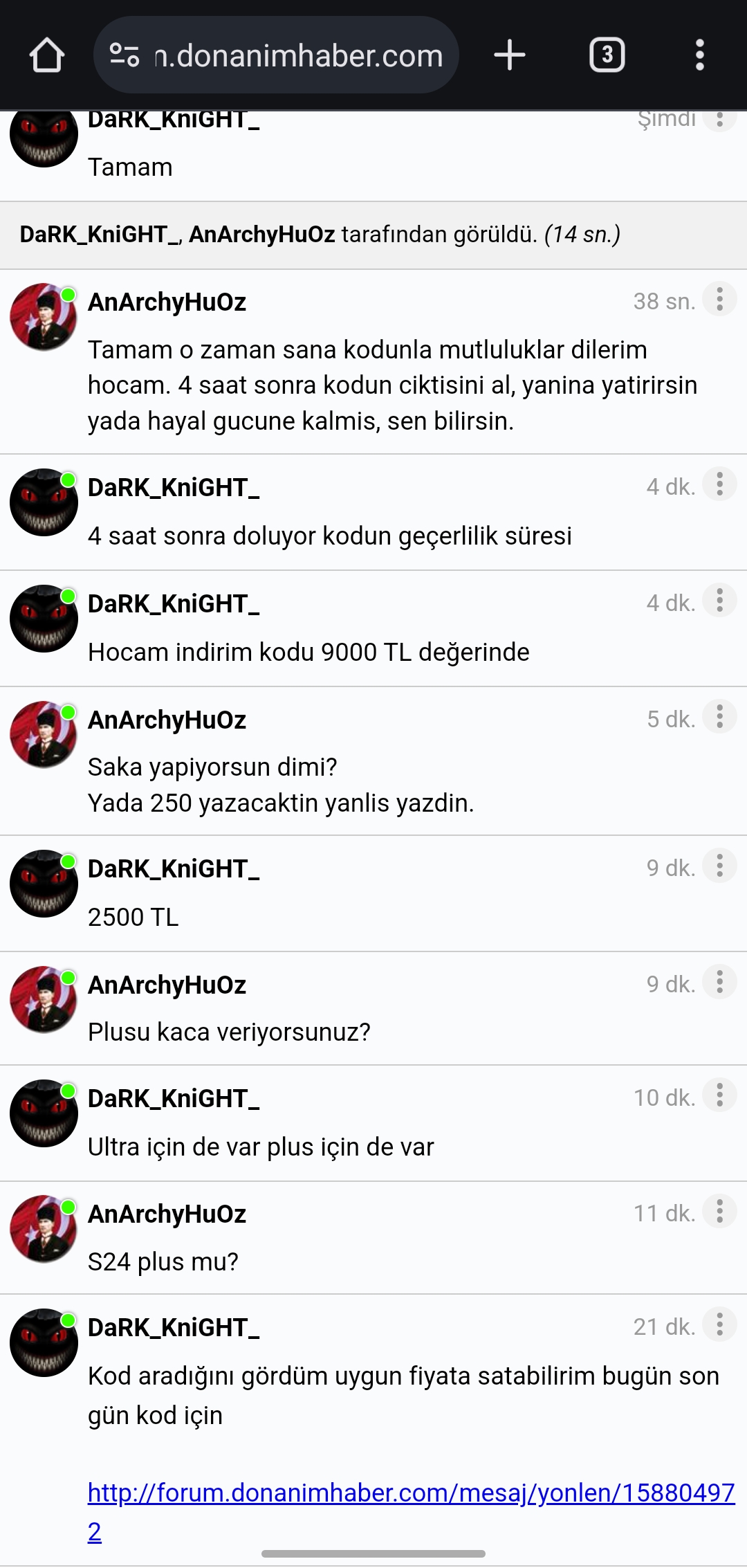This screenshot has width=747, height=1568.
Task: Open a new browser tab
Action: pos(510,55)
